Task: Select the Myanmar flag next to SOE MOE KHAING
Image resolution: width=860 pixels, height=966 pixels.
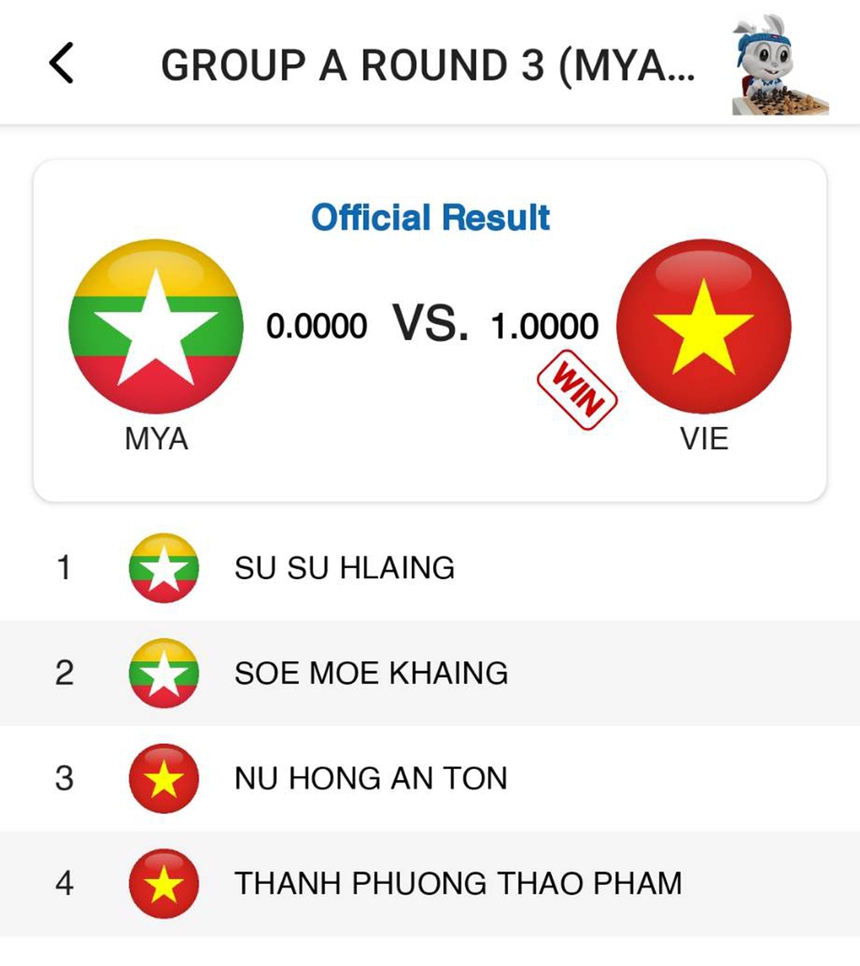Action: 163,673
